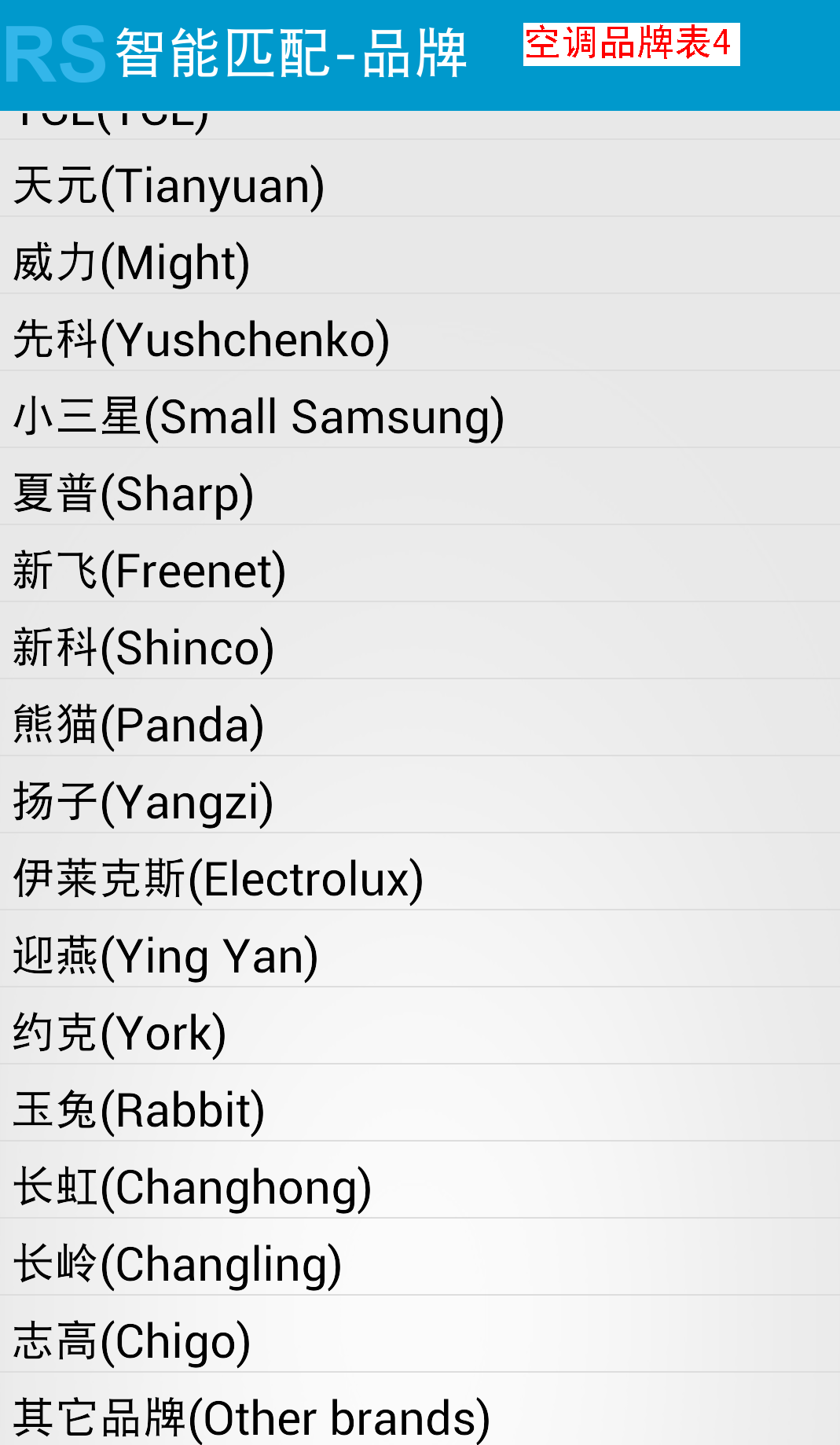The width and height of the screenshot is (840, 1445).
Task: Tap the 玉兔 (Rabbit) brand row
Action: point(139,1110)
